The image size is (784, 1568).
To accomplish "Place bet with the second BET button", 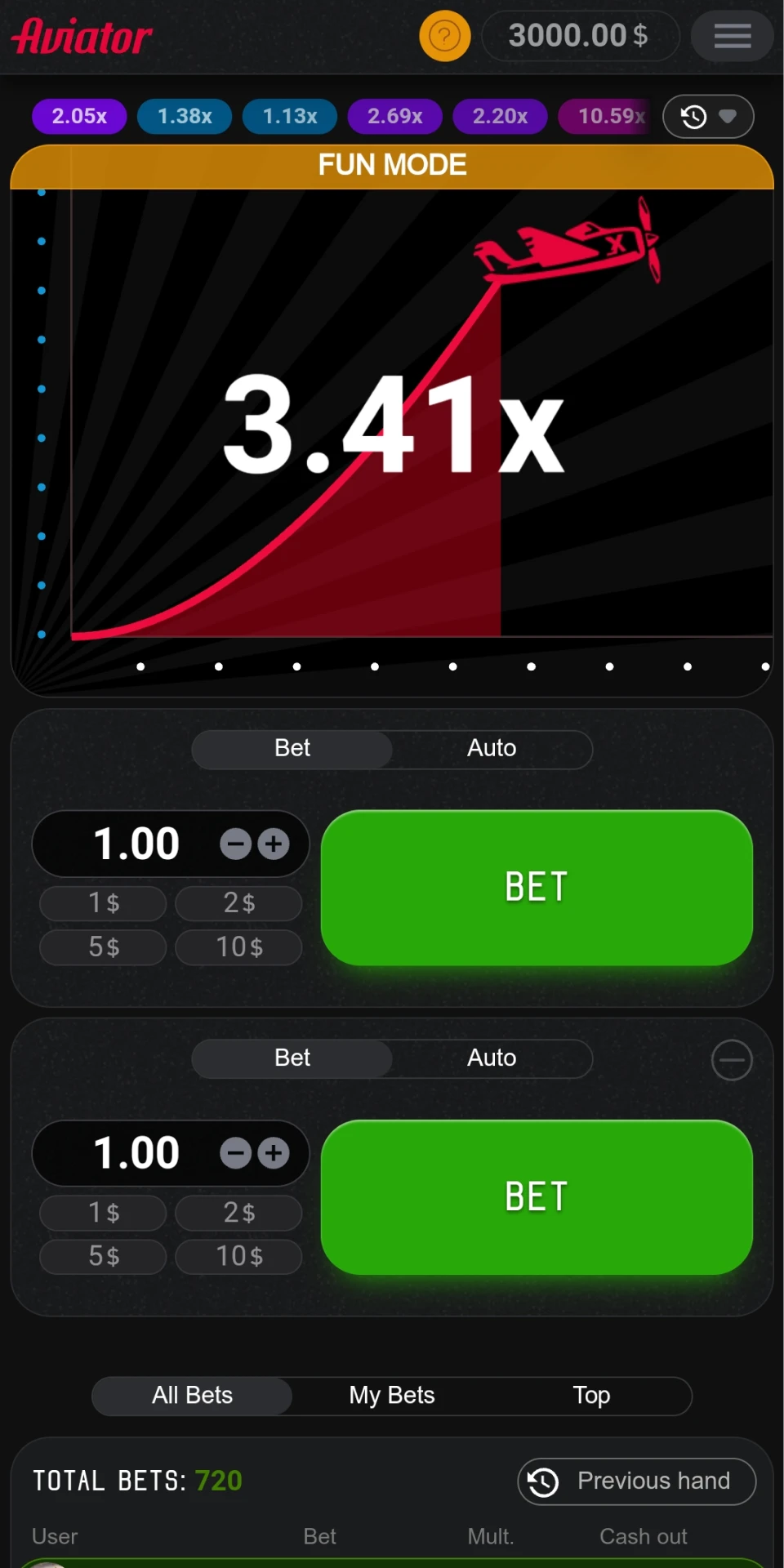I will (x=537, y=1197).
